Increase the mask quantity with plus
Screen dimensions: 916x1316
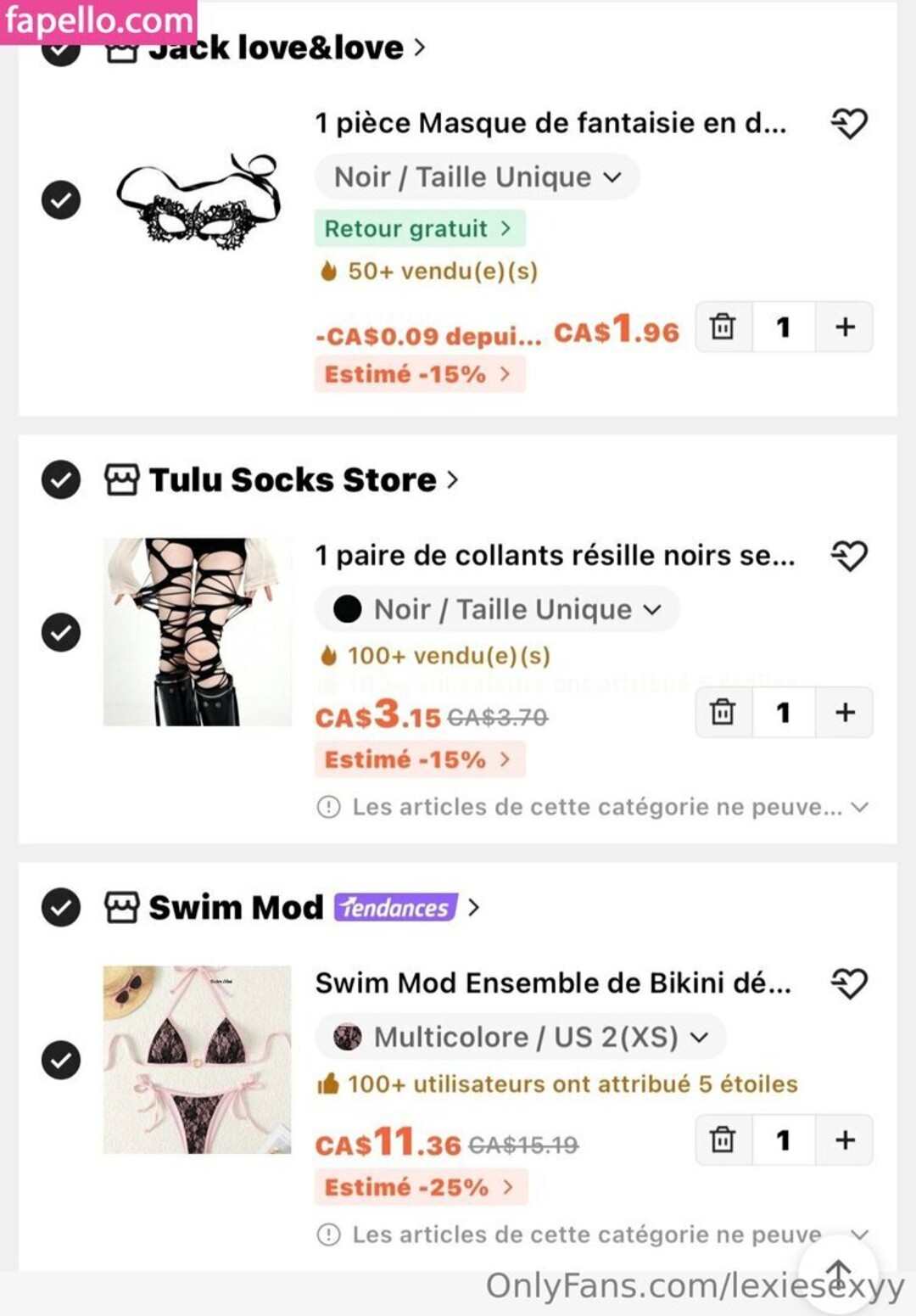[845, 327]
